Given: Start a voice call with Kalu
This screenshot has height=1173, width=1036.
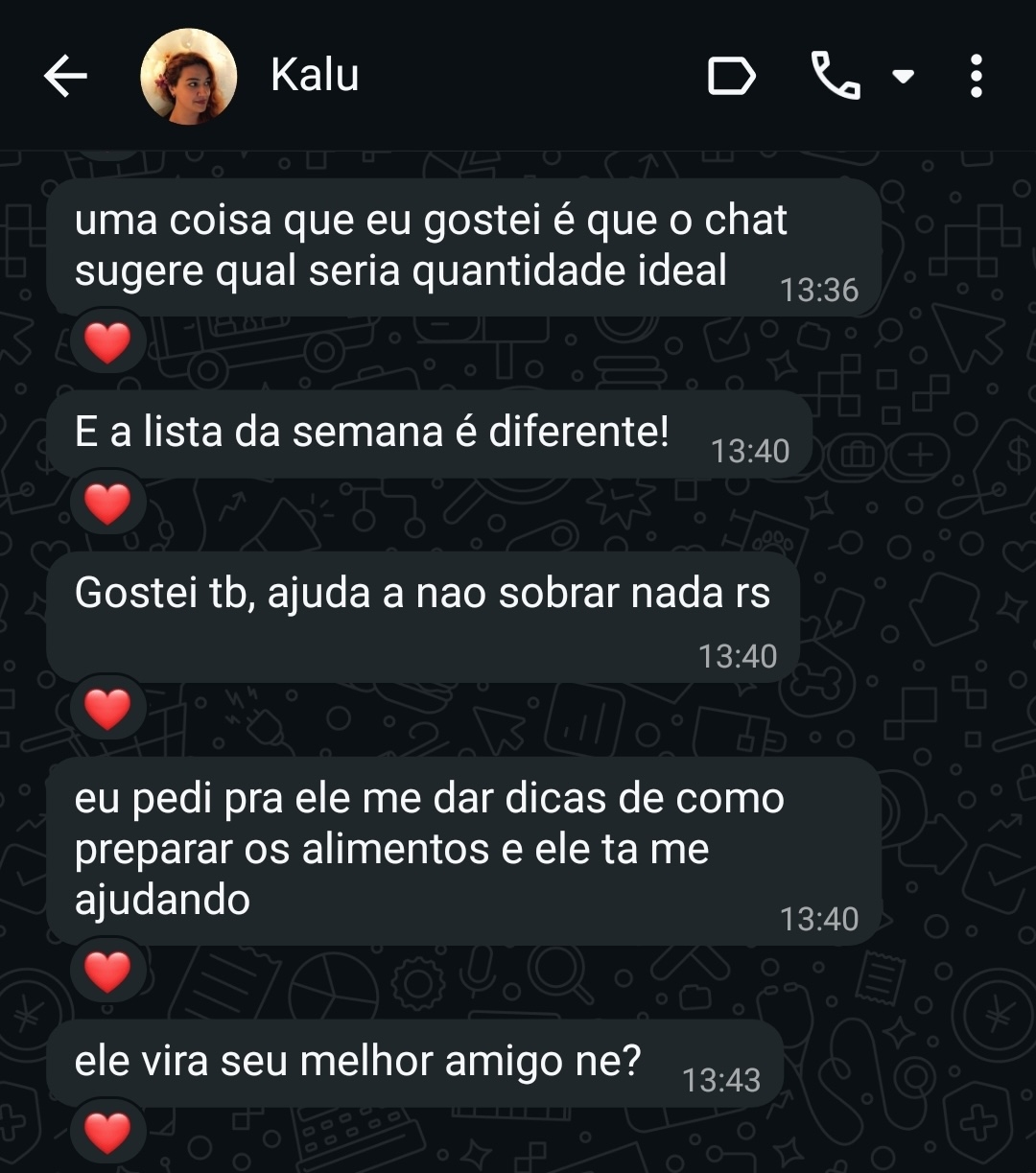Looking at the screenshot, I should [835, 75].
